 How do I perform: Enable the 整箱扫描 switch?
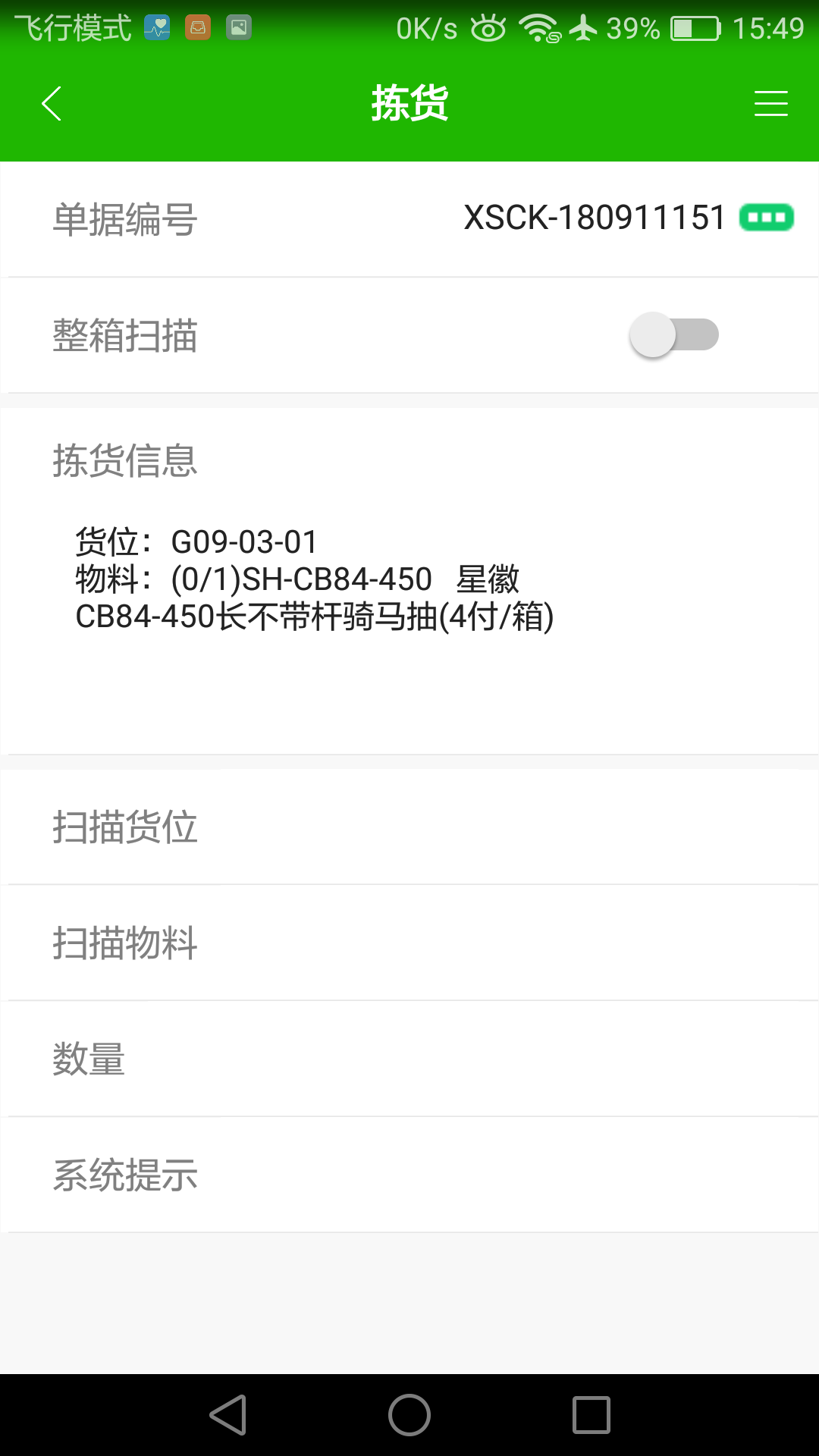(x=674, y=335)
